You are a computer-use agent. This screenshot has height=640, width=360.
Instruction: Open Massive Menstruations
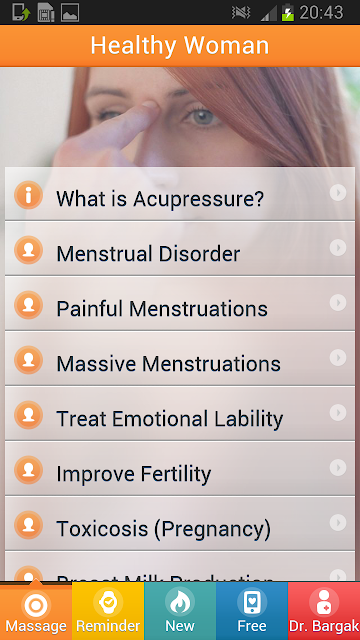tap(180, 359)
